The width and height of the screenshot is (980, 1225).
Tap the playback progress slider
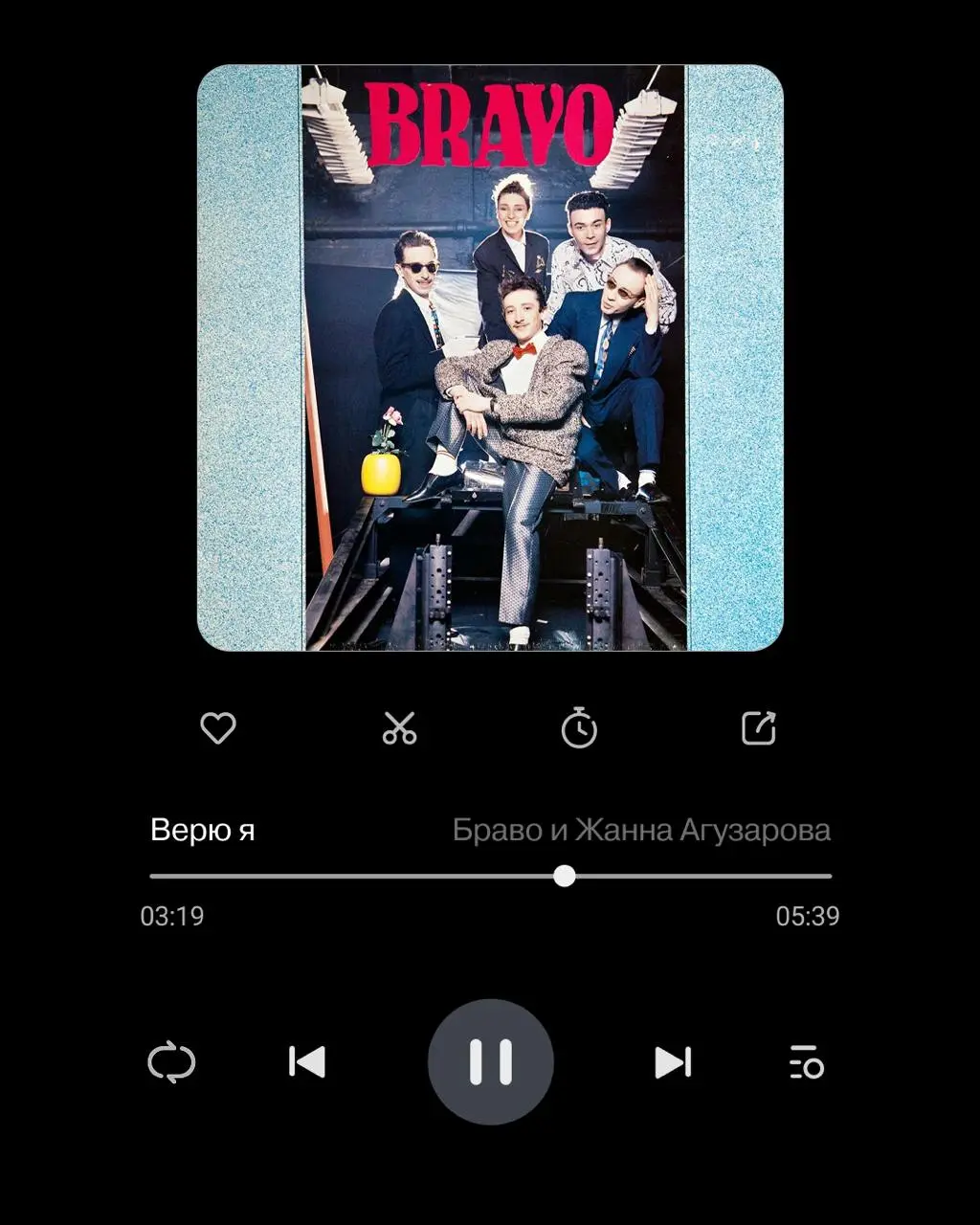click(565, 876)
